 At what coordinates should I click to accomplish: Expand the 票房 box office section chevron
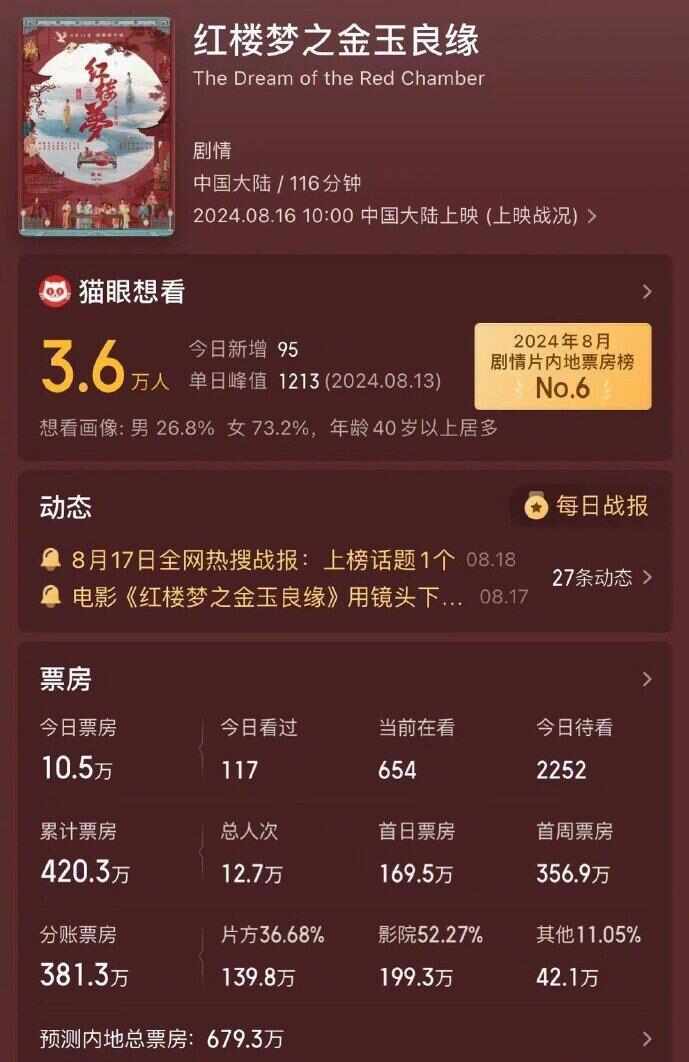pyautogui.click(x=647, y=679)
